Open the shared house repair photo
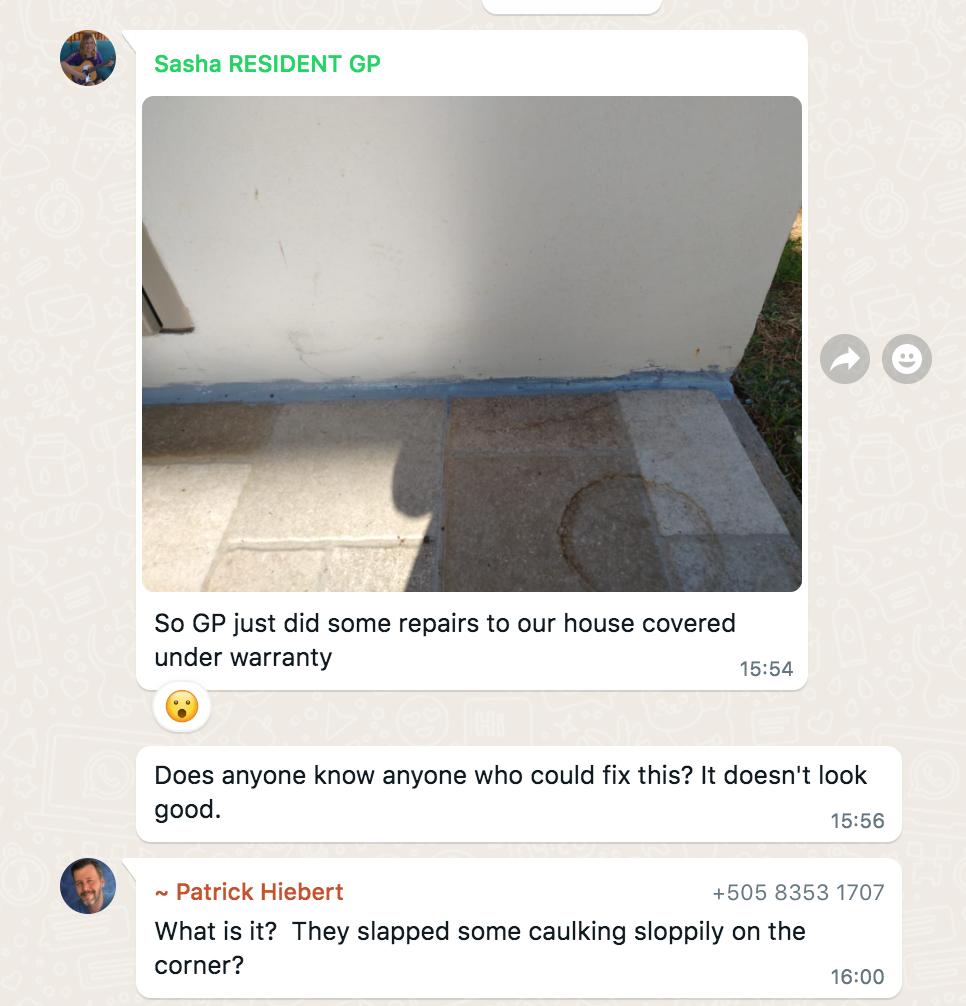 coord(471,343)
